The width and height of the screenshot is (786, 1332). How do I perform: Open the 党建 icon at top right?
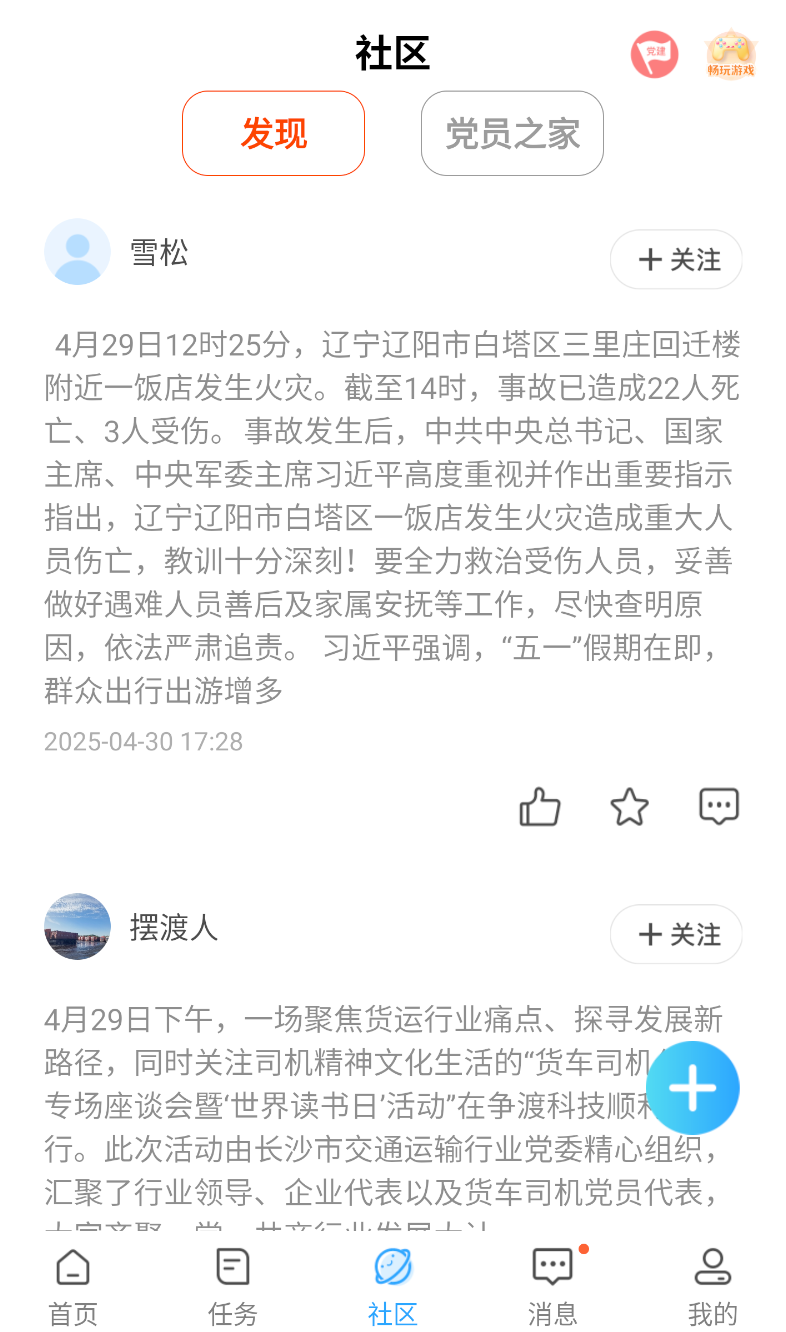click(654, 55)
